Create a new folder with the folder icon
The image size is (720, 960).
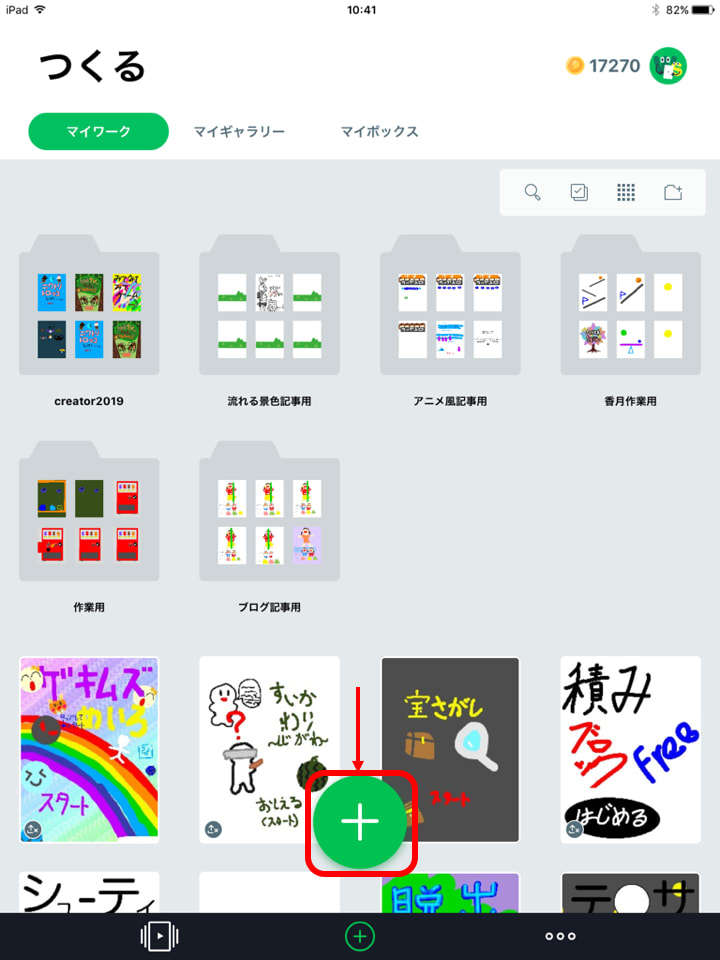(x=673, y=192)
